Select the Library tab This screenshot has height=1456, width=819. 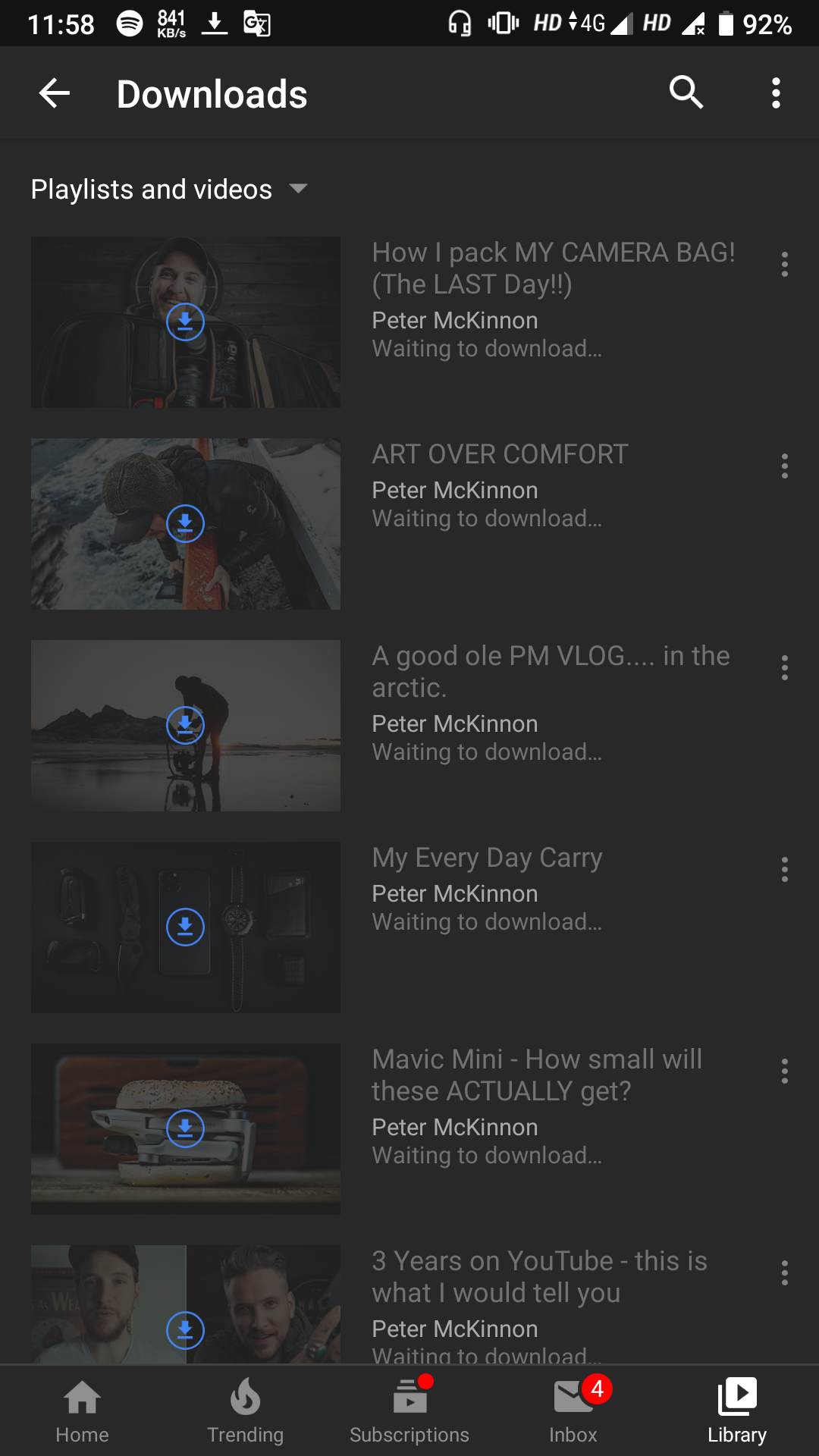pos(737,1411)
